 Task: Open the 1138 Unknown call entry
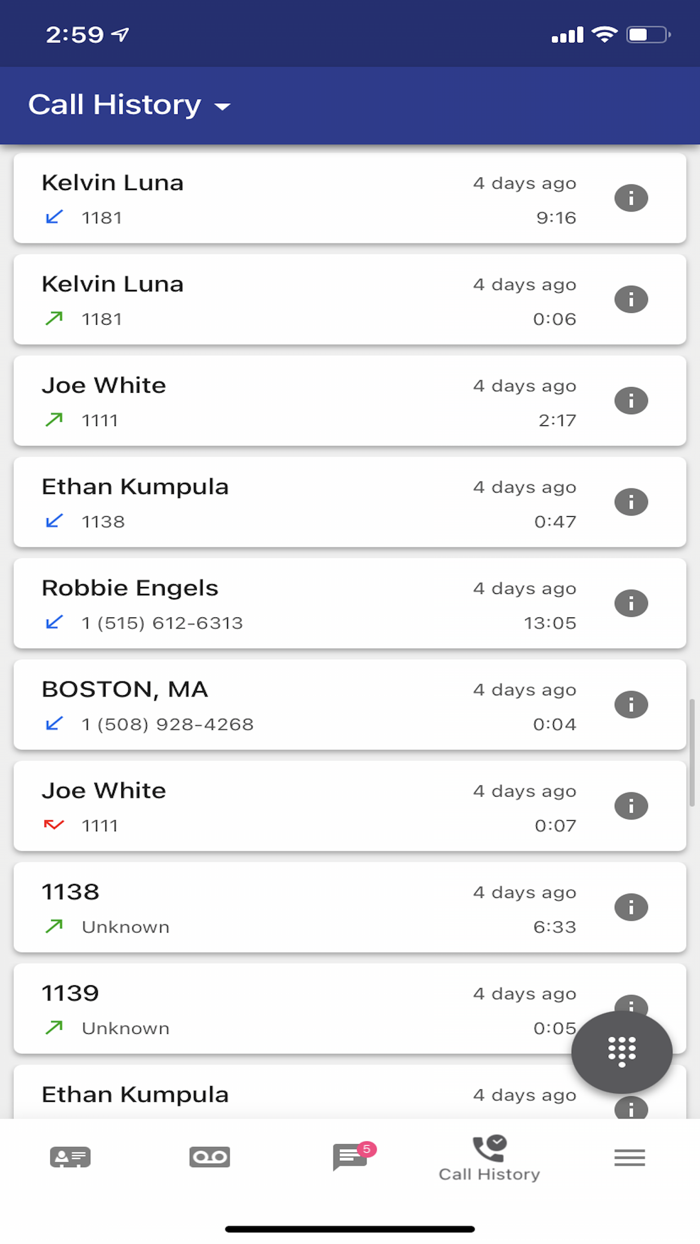[350, 907]
